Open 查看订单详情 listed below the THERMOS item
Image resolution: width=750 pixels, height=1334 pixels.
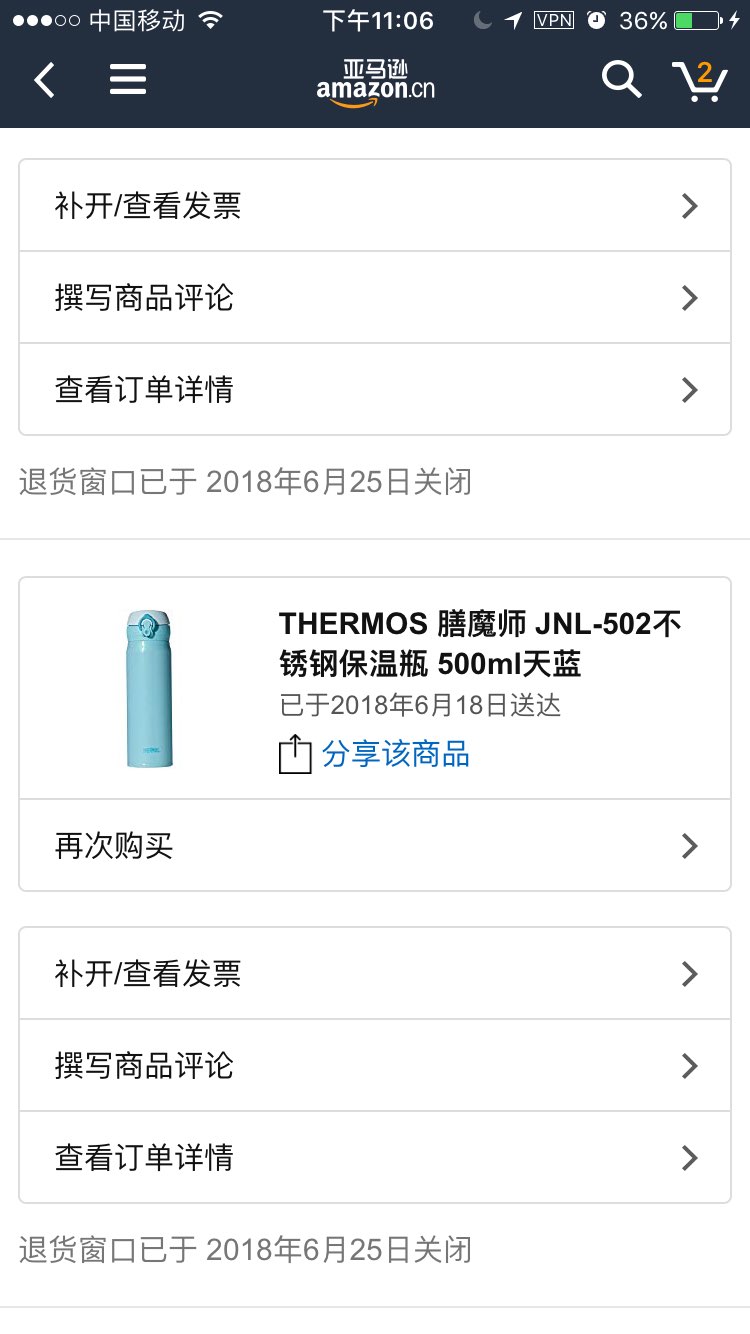(375, 1157)
